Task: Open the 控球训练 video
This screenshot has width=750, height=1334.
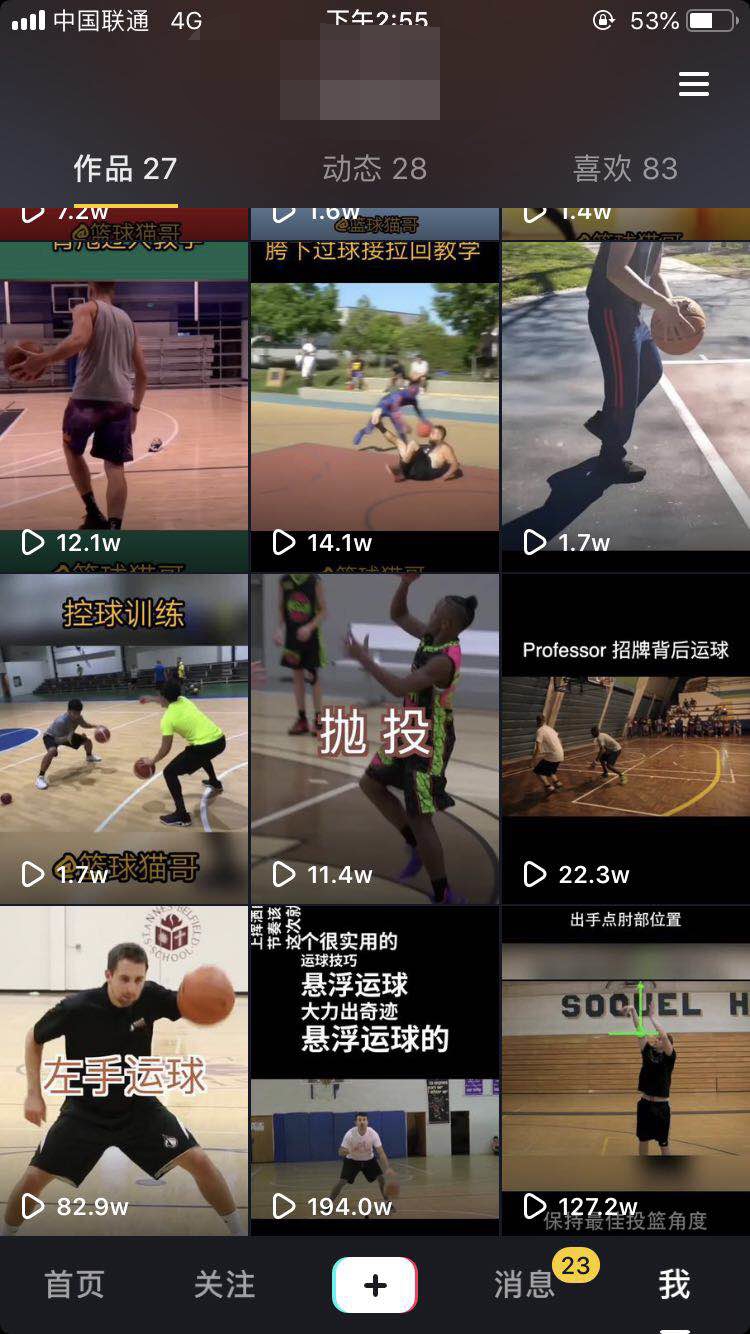Action: (124, 738)
